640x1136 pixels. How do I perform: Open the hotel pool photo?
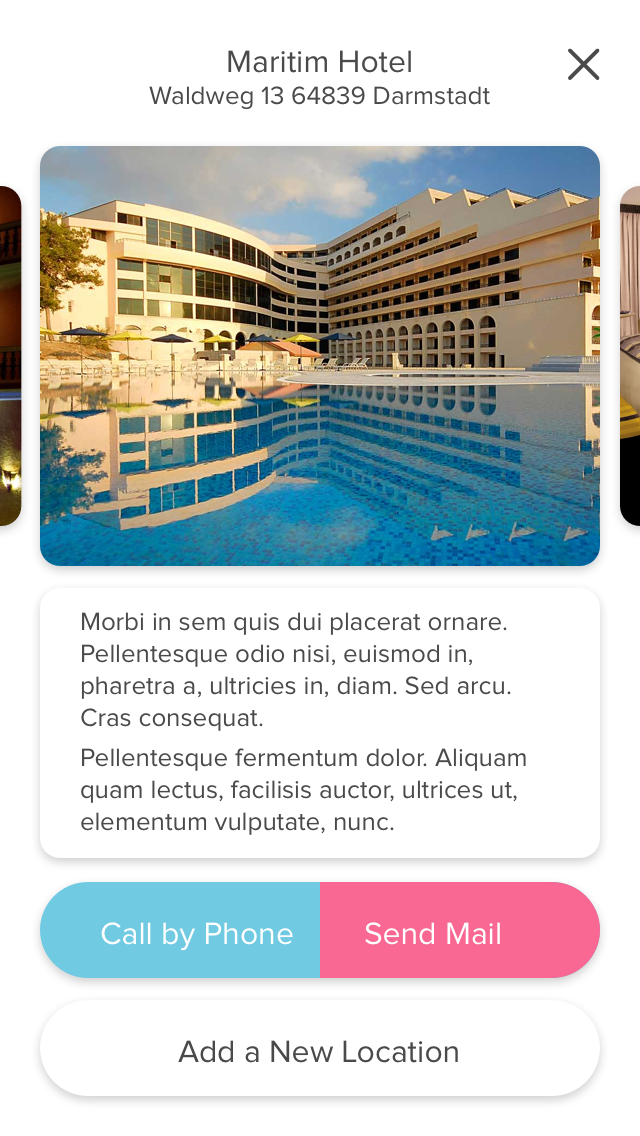click(320, 356)
